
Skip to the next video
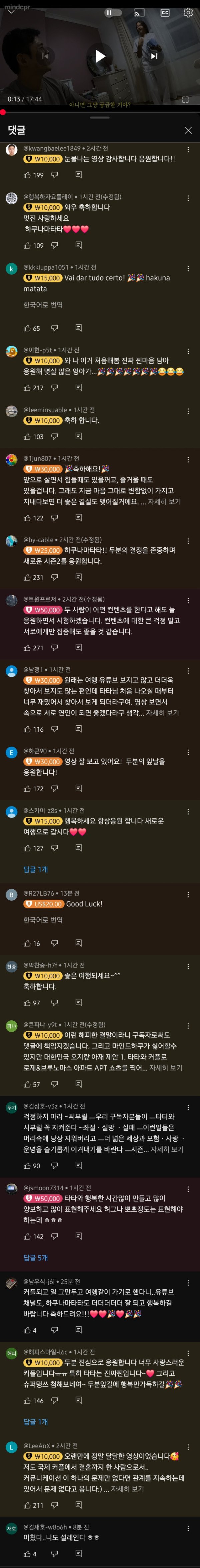tap(154, 56)
